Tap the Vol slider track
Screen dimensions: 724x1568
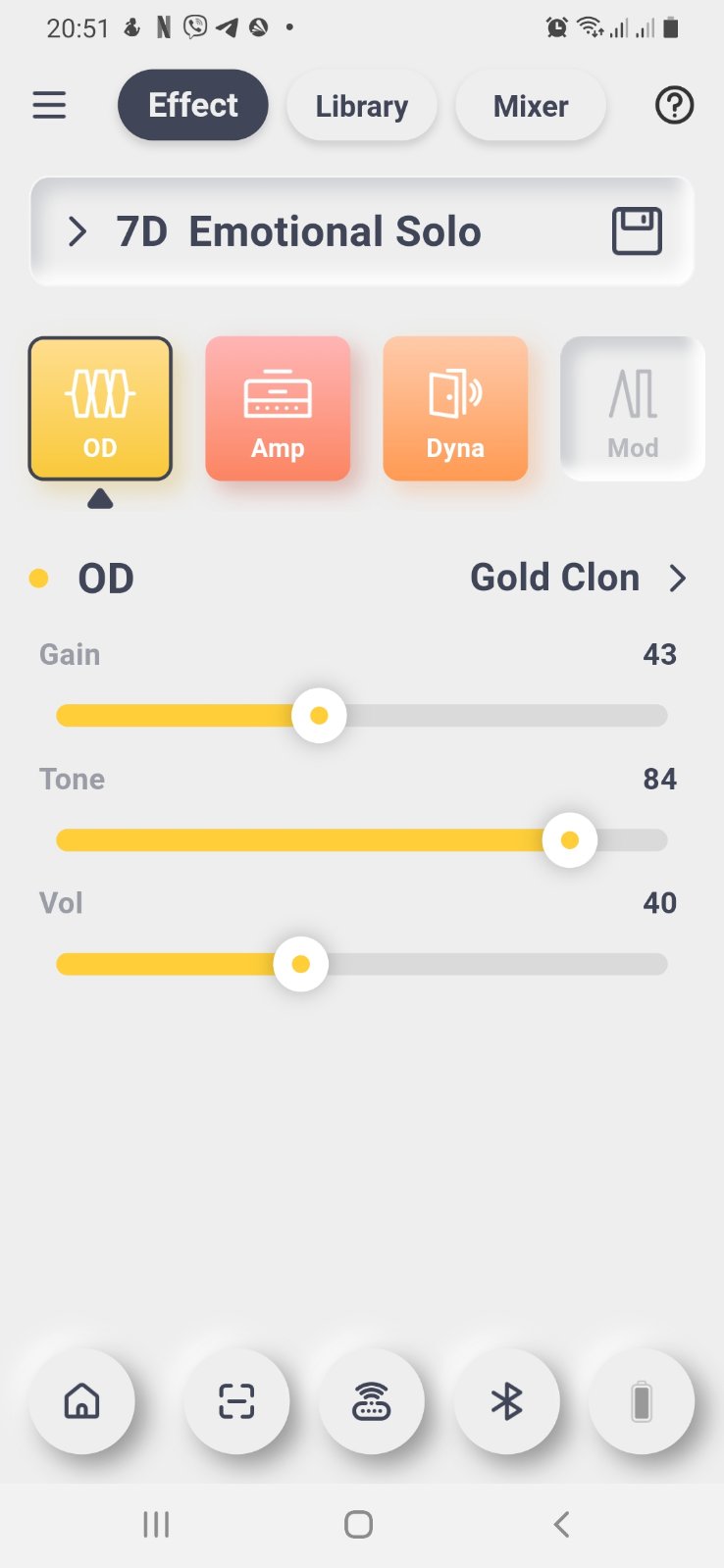(491, 965)
